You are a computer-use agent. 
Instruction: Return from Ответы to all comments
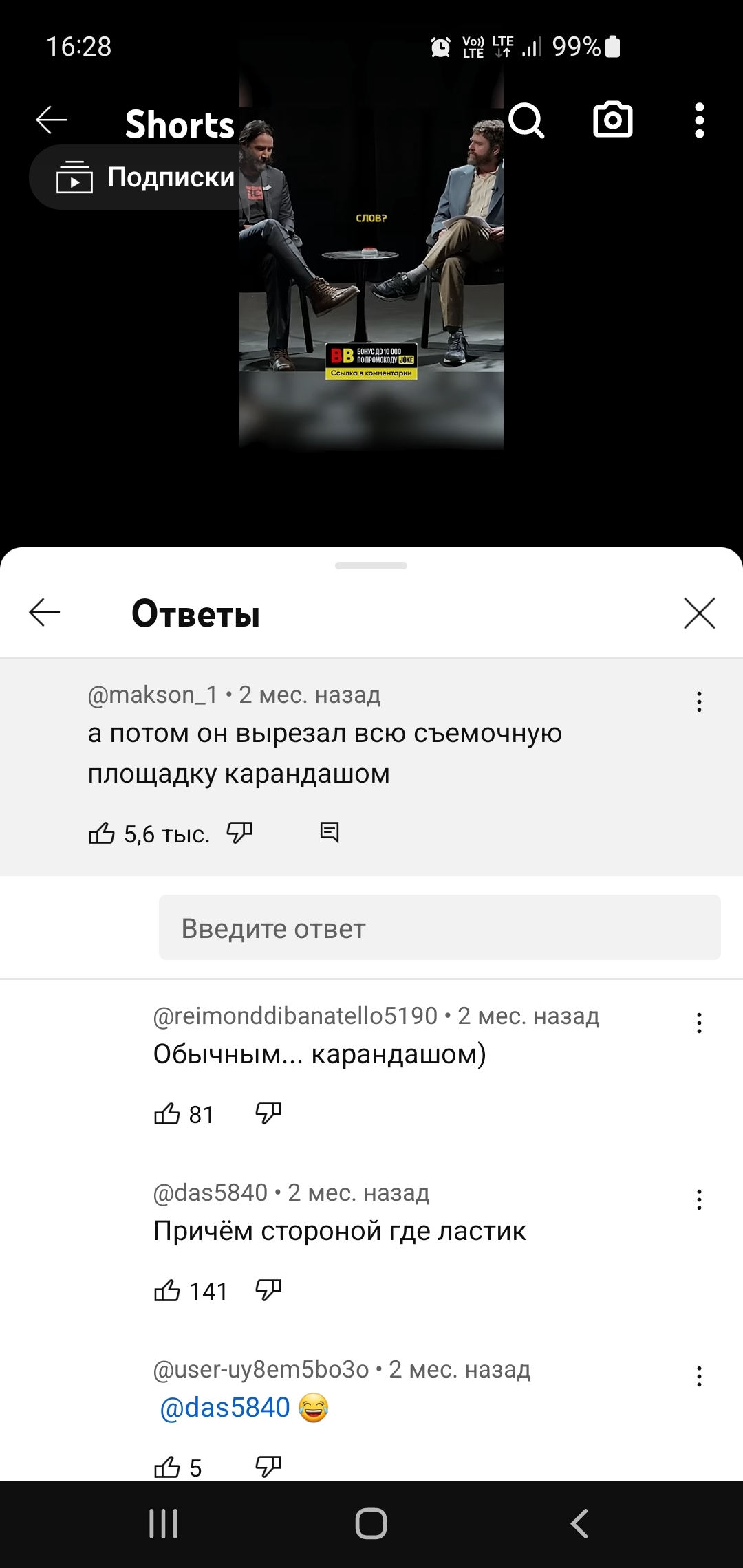tap(45, 612)
